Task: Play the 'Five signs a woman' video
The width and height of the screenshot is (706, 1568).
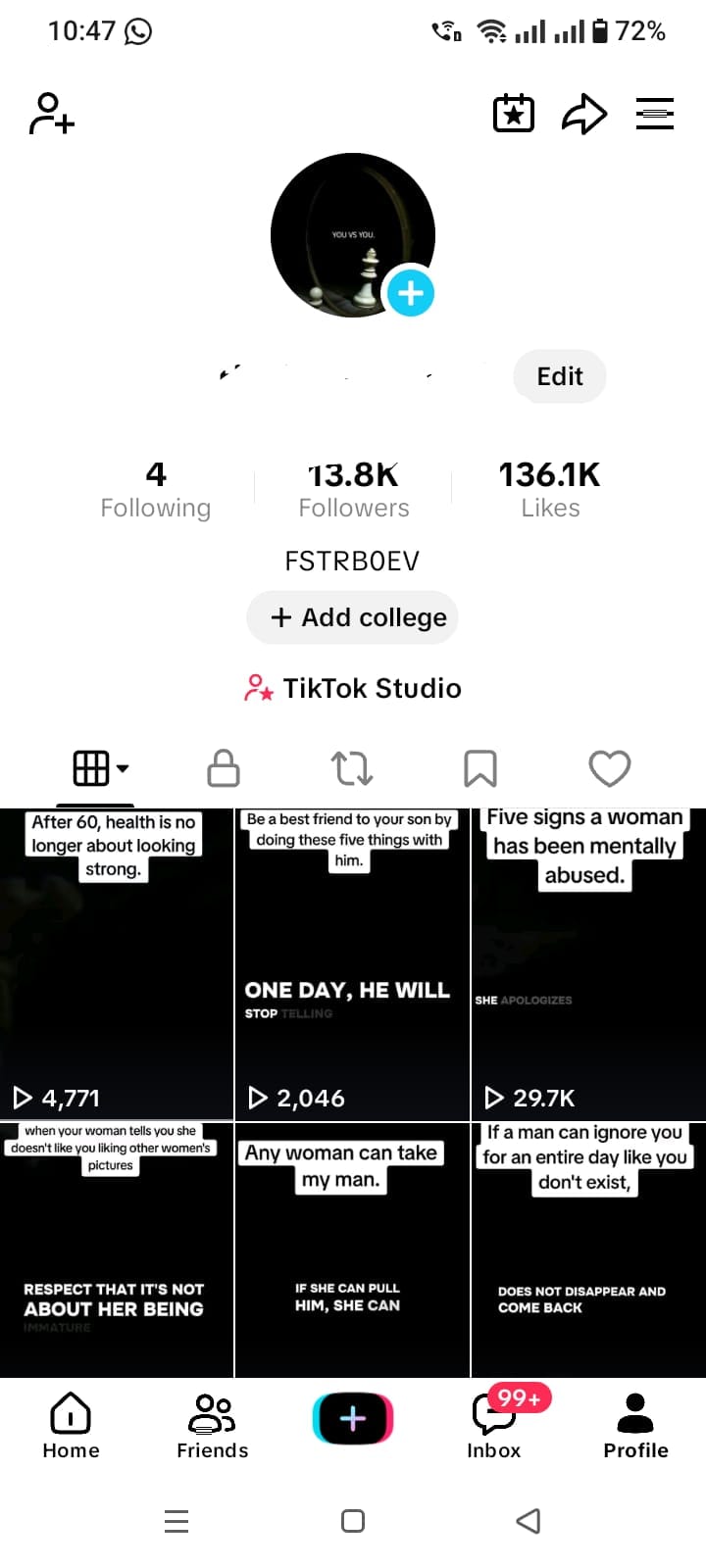Action: tap(588, 964)
